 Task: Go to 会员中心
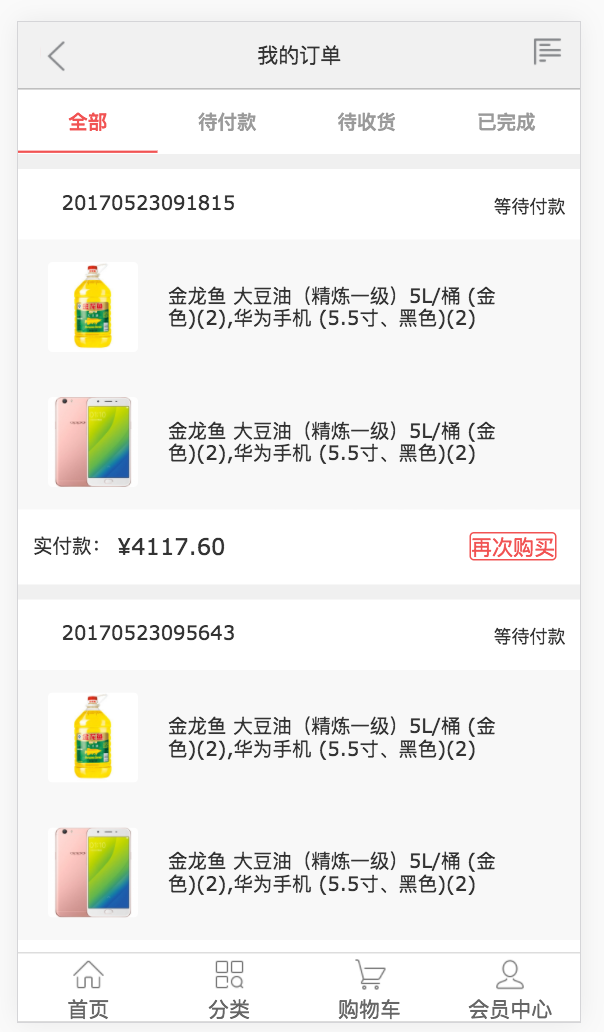(x=510, y=991)
